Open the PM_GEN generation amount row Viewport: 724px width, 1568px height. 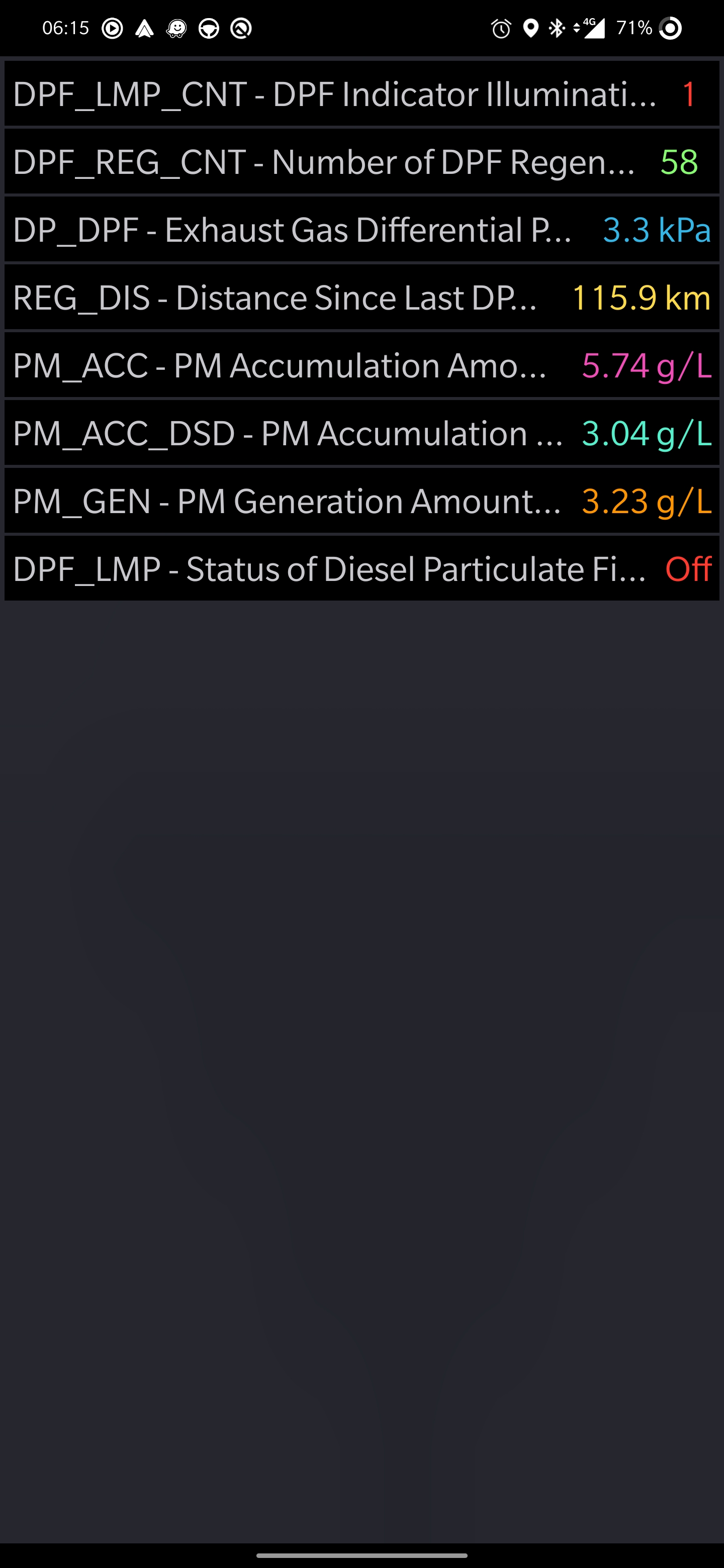coord(361,501)
